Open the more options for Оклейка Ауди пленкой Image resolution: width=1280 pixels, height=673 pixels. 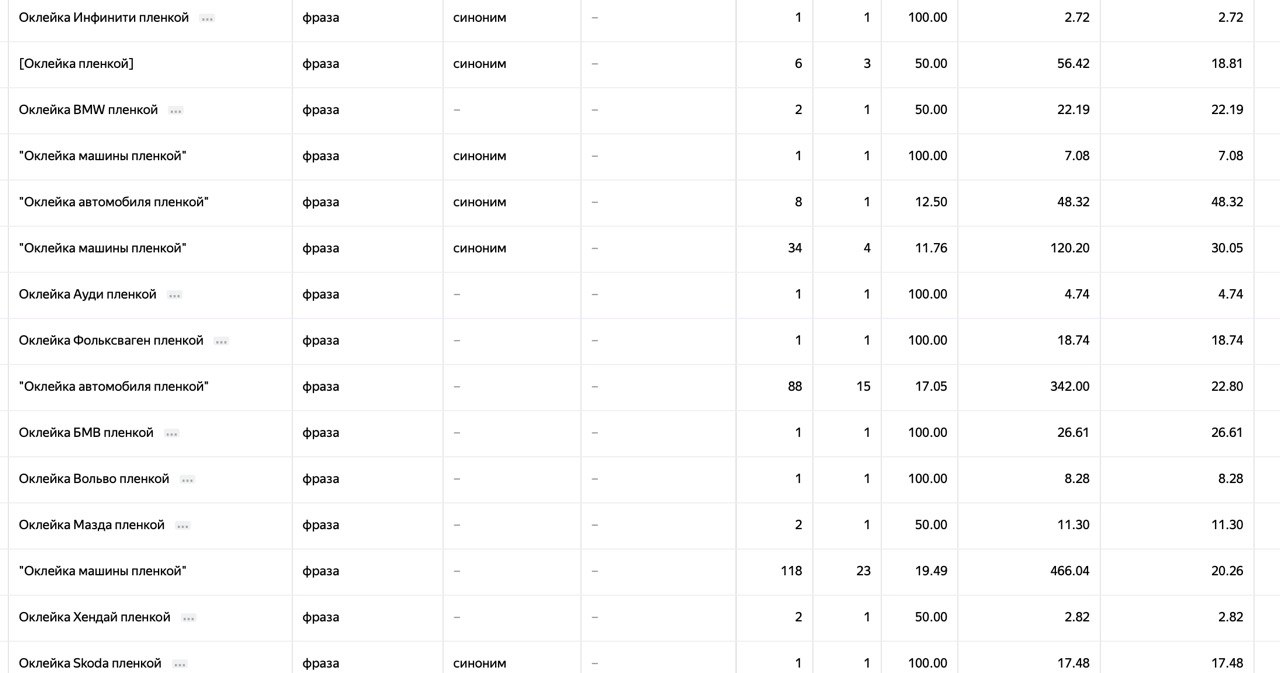175,295
